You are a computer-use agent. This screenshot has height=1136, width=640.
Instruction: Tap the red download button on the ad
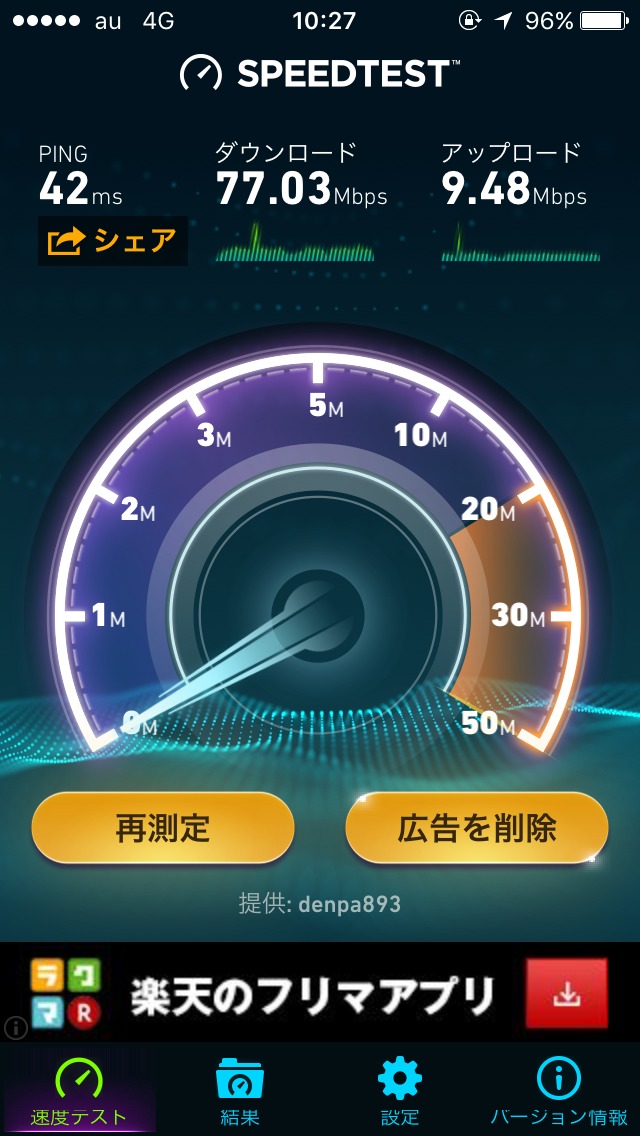pyautogui.click(x=566, y=995)
